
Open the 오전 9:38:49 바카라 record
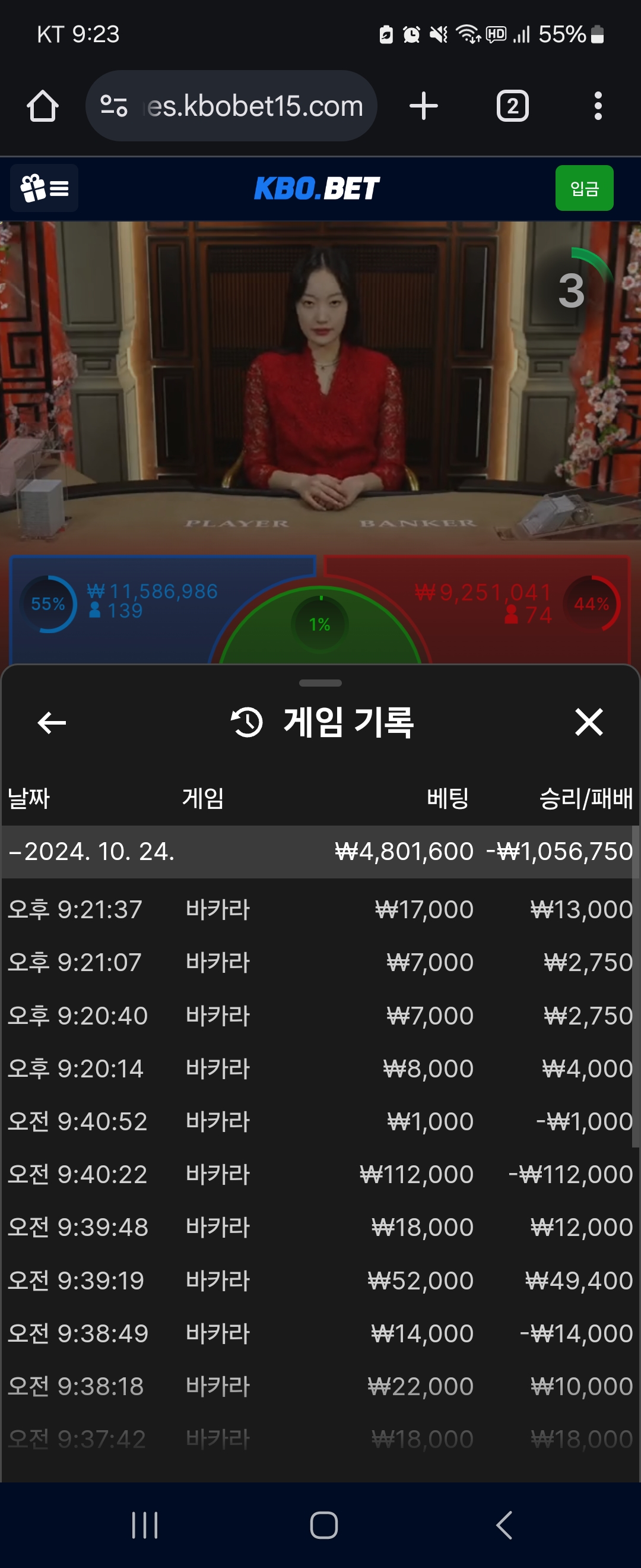(320, 1333)
